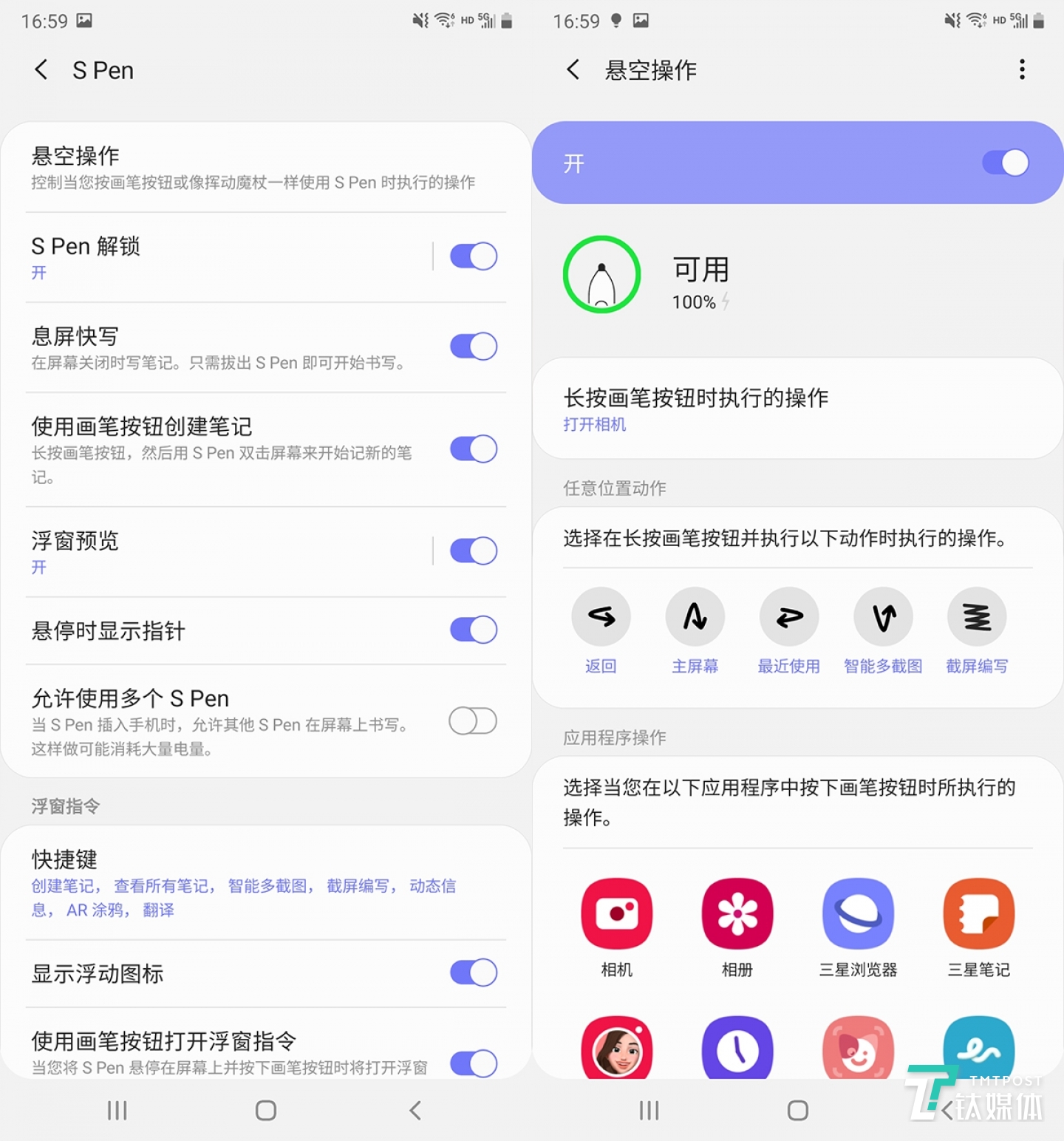Turn off 显示浮动图标
The height and width of the screenshot is (1141, 1064).
pyautogui.click(x=474, y=973)
